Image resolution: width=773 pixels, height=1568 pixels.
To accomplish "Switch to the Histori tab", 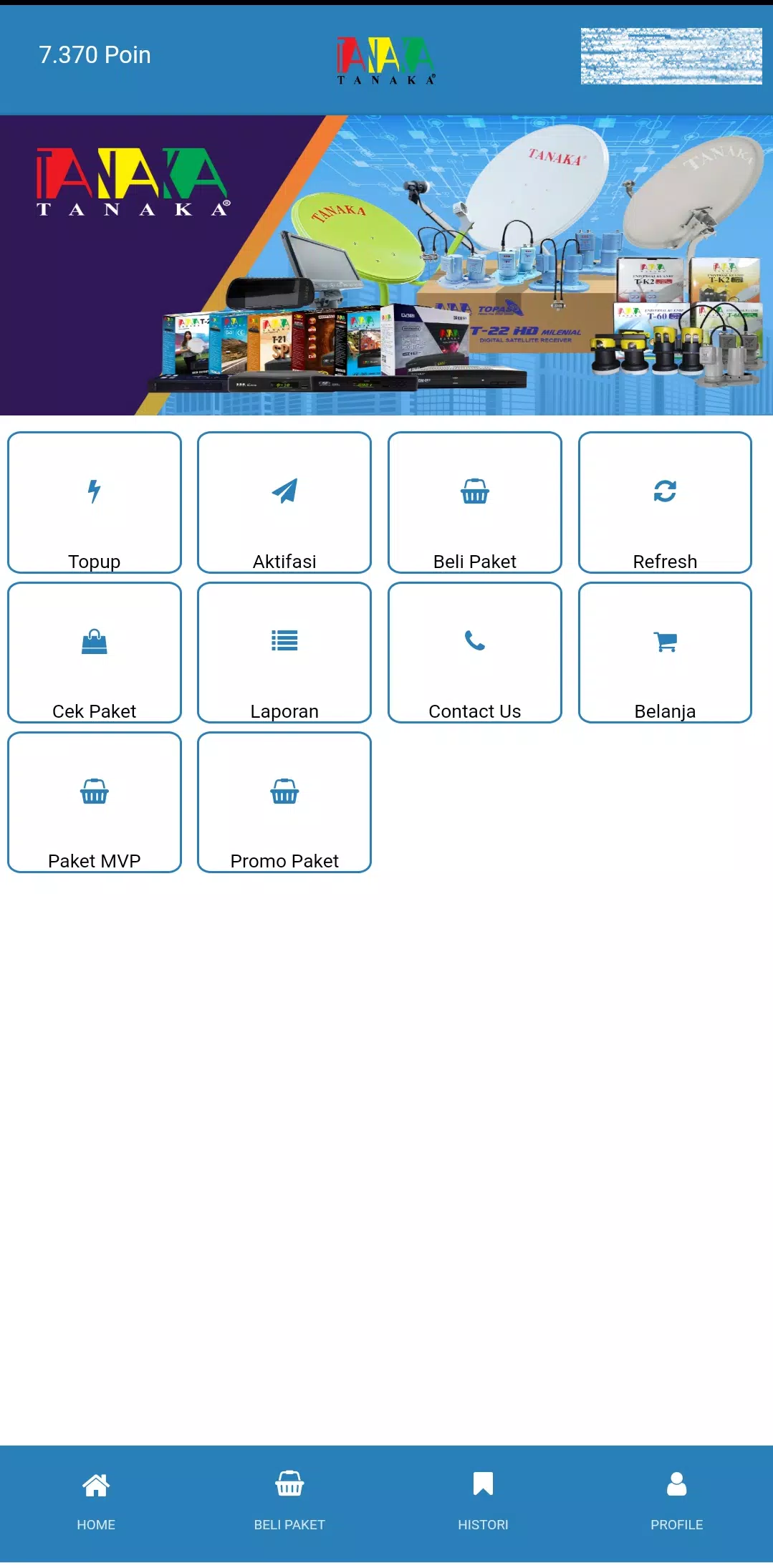I will click(483, 1501).
